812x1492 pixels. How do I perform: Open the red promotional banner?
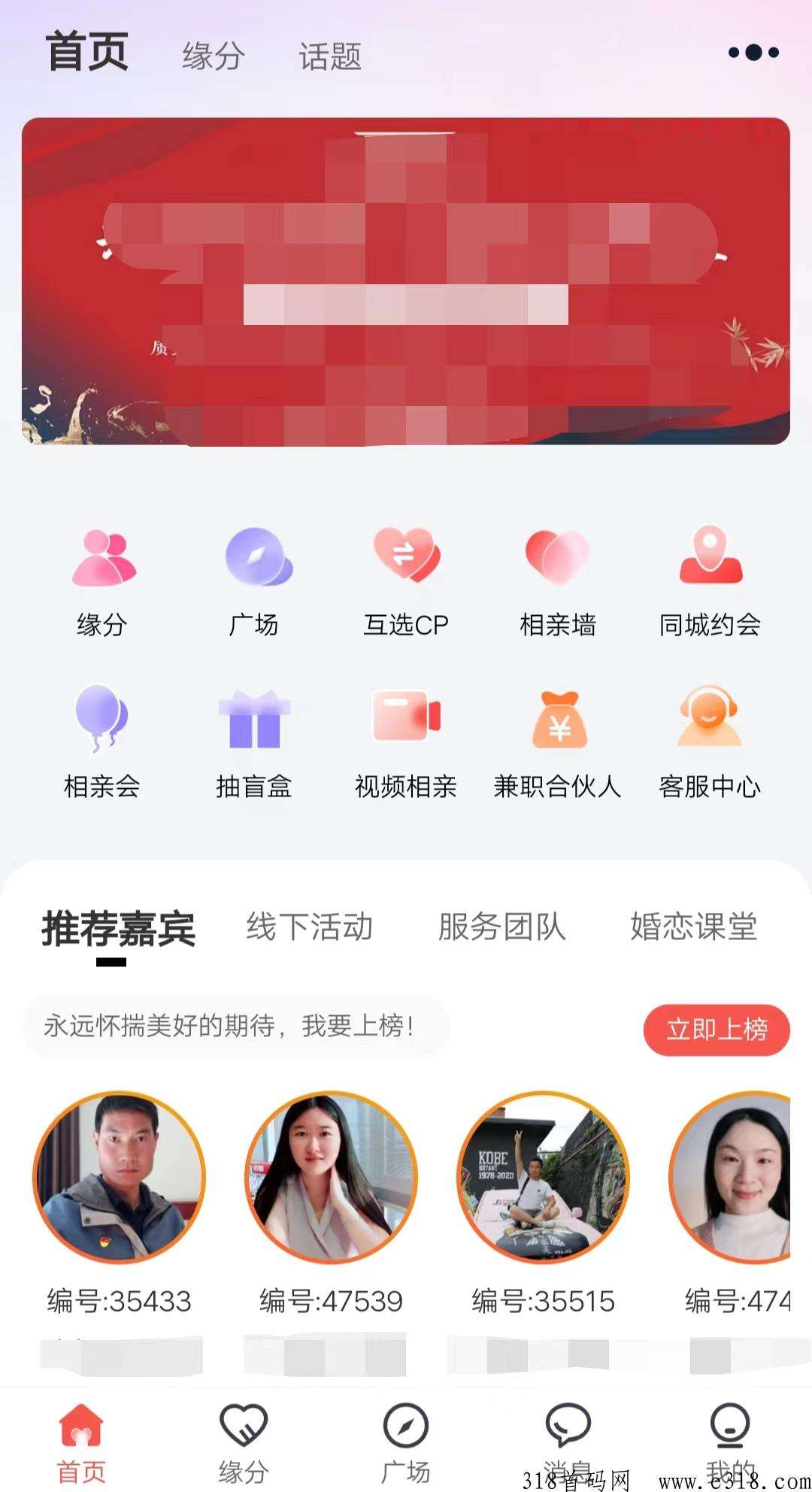pos(406,281)
